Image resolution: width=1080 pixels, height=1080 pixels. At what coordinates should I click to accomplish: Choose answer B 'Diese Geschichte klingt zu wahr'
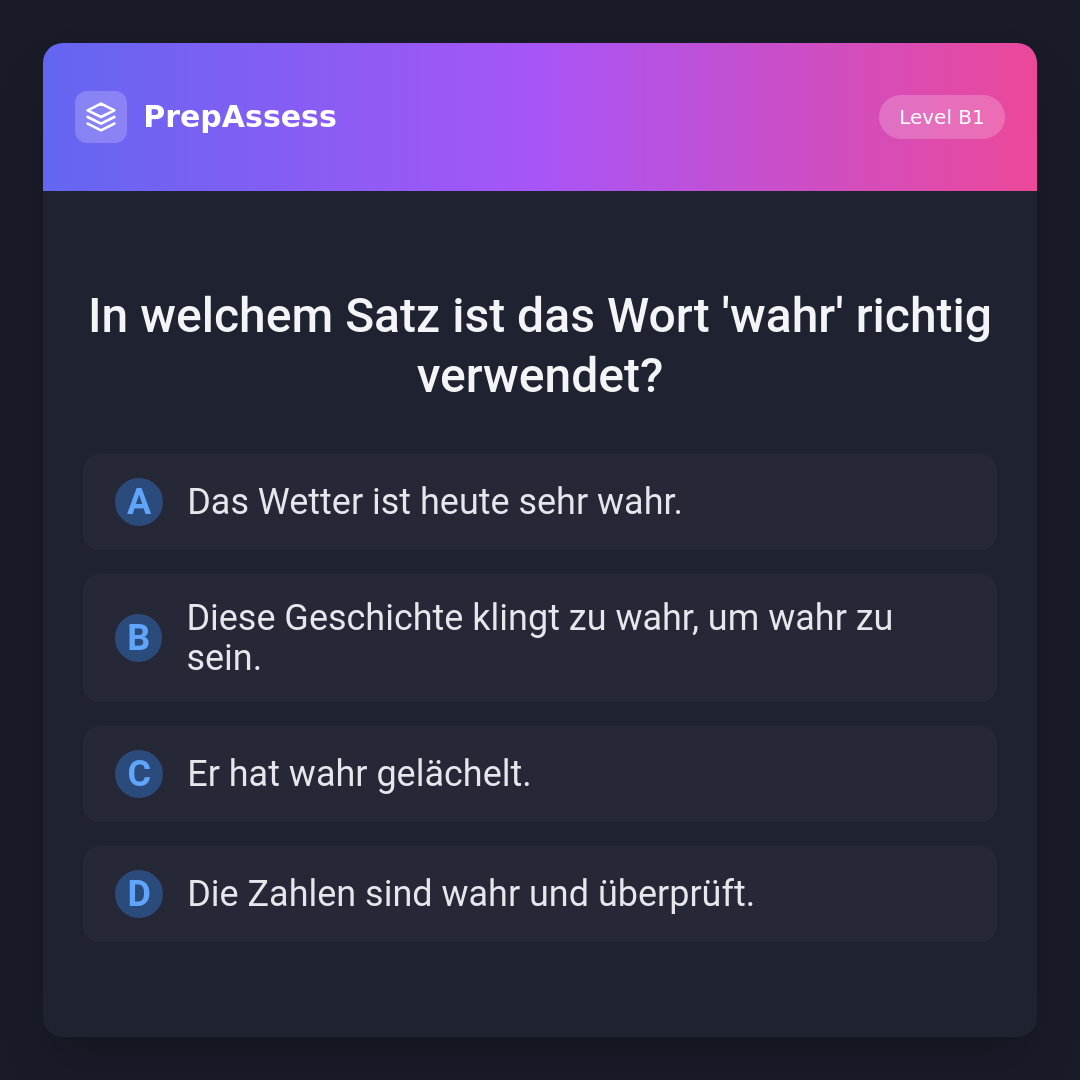click(x=539, y=638)
